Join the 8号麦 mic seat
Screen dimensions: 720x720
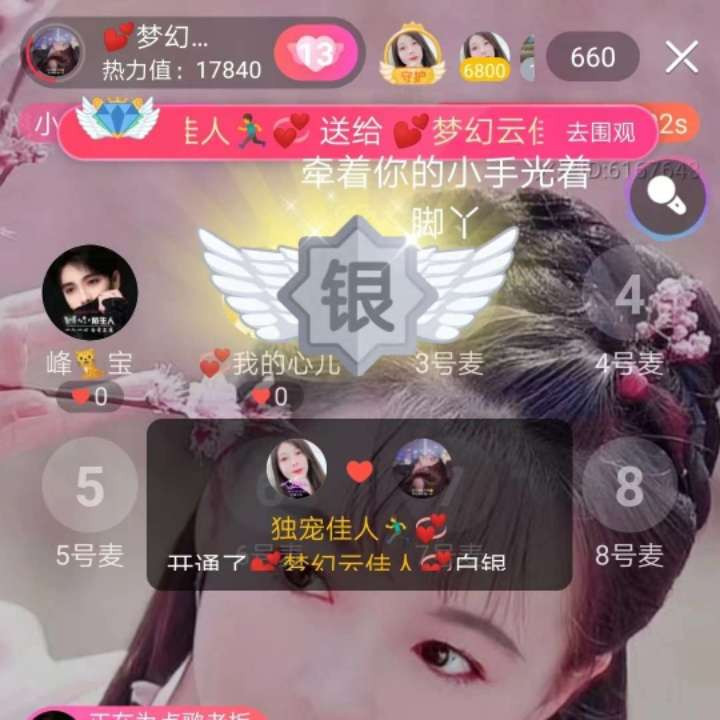[630, 485]
